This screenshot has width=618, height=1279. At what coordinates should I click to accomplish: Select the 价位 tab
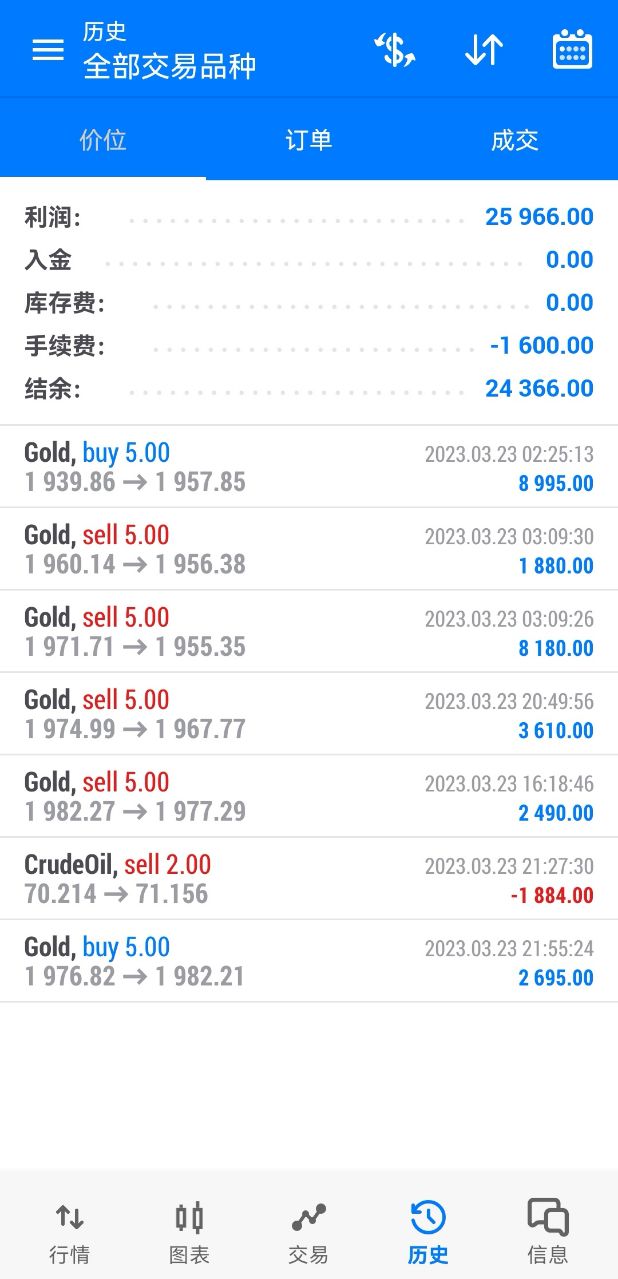tap(103, 140)
